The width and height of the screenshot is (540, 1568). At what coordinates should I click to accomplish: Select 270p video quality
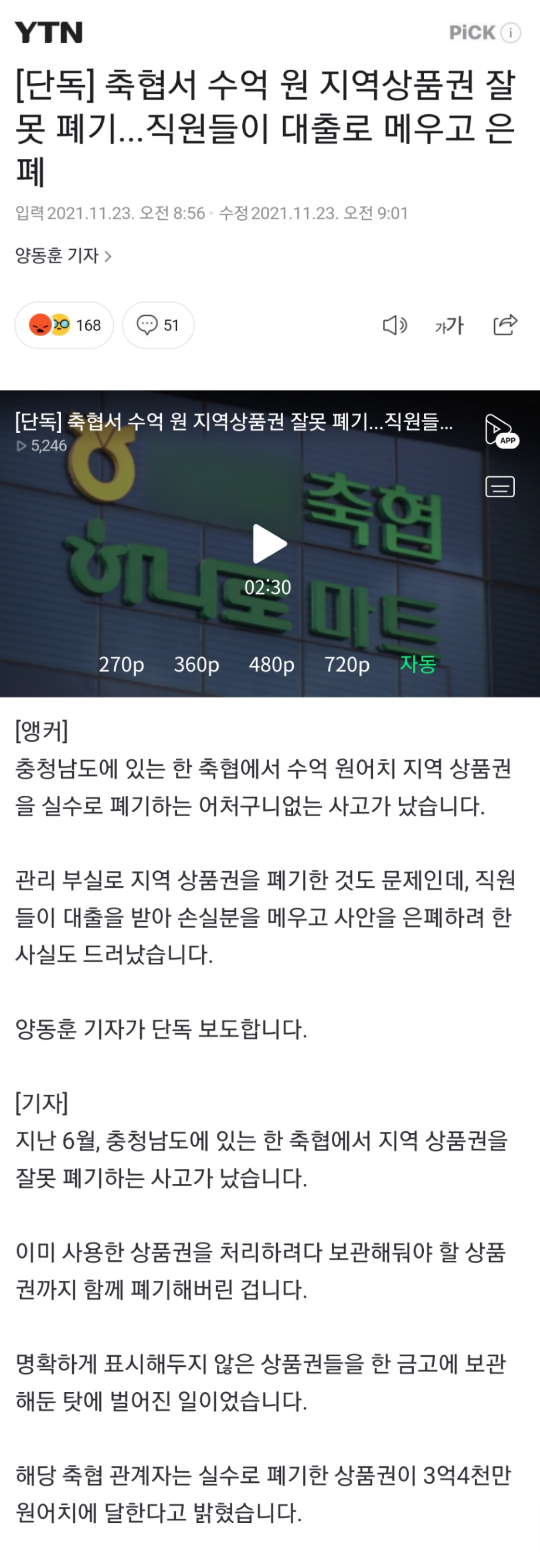[121, 663]
